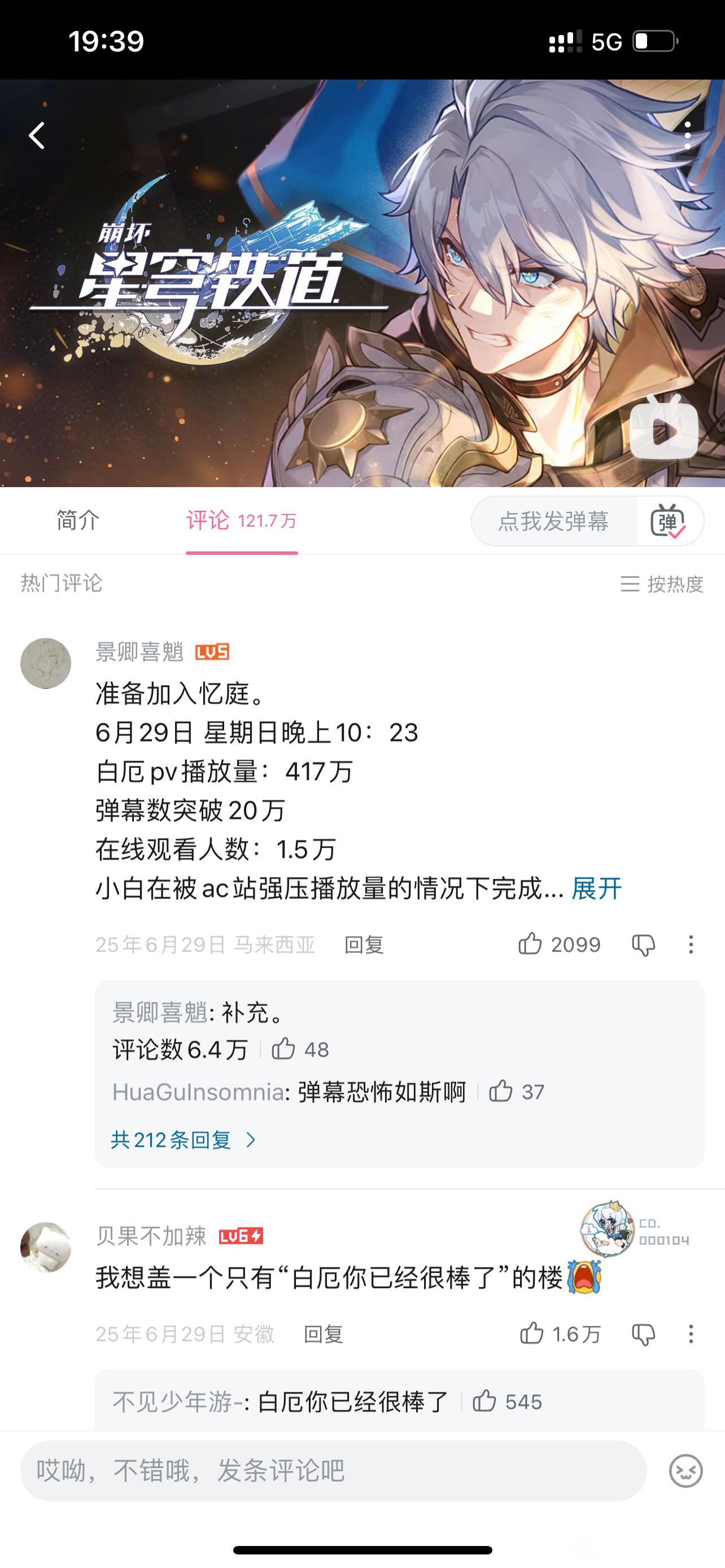Go back using the top-left arrow

coord(37,135)
